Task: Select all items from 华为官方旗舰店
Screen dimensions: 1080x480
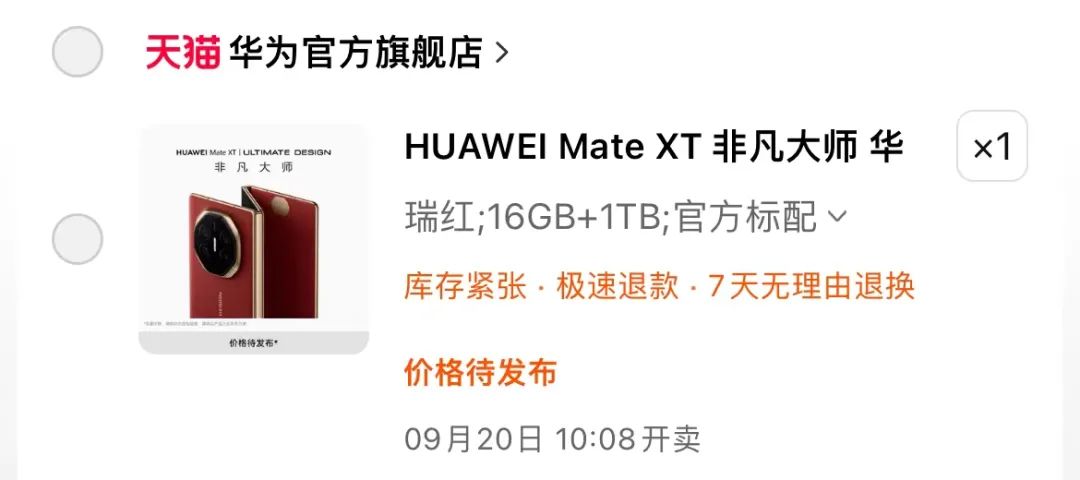Action: click(x=77, y=52)
